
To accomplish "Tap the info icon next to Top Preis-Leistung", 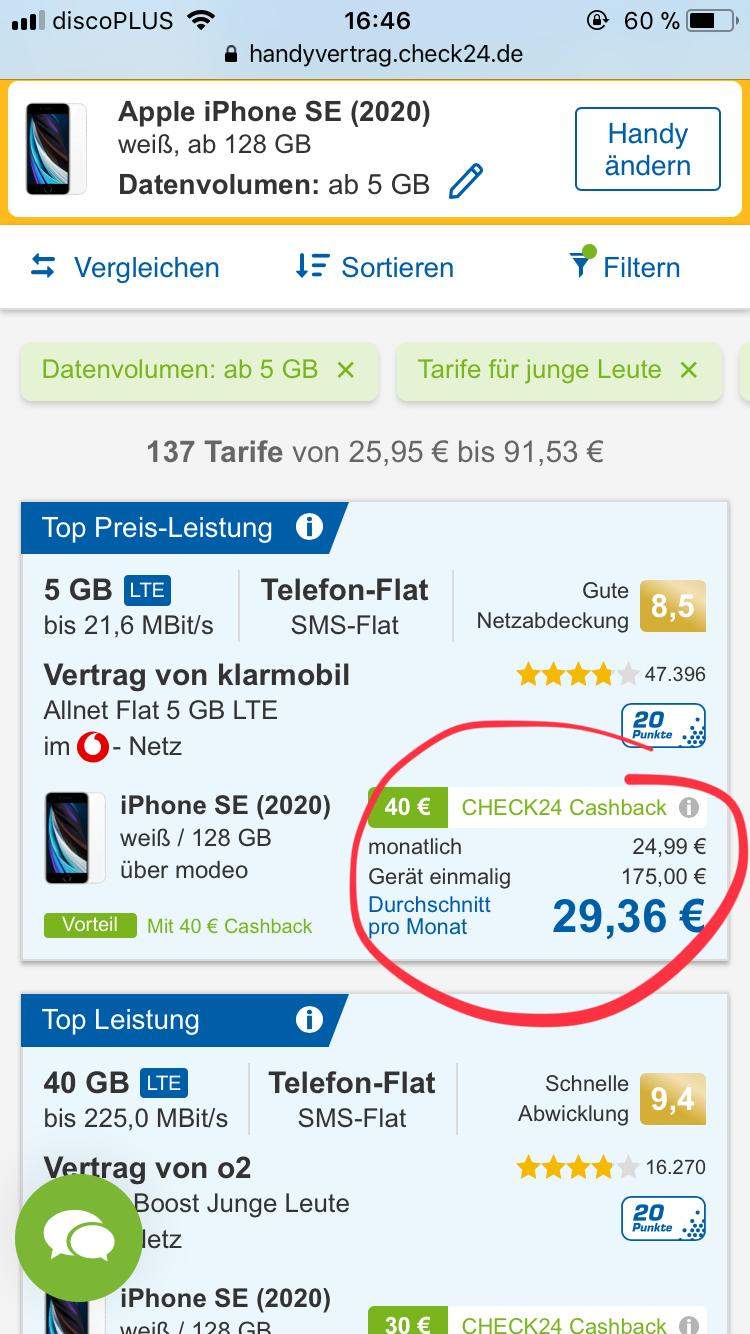I will 310,528.
